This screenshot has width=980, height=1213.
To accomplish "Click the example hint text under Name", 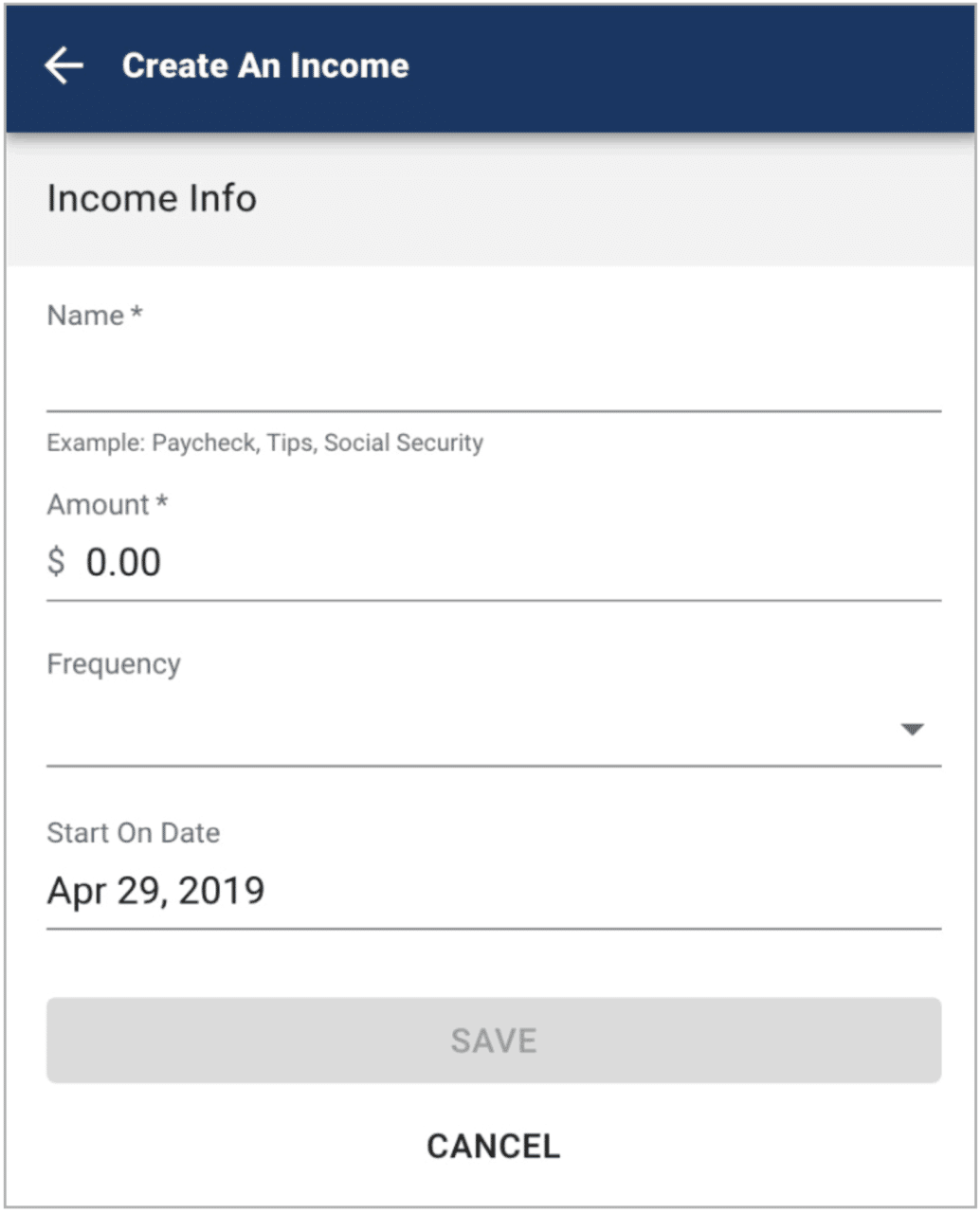I will pos(264,442).
